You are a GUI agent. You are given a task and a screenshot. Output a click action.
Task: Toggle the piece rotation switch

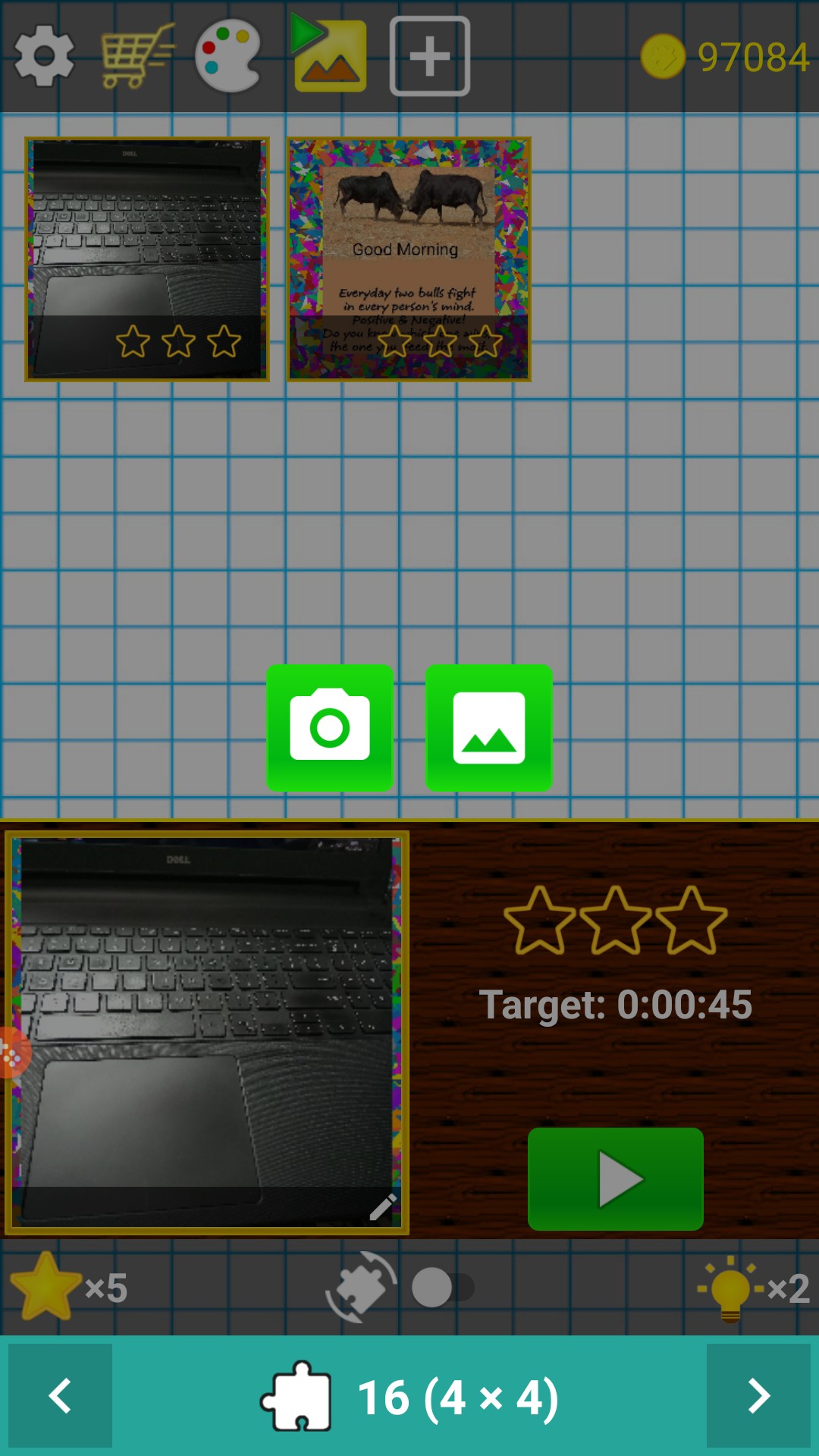(443, 1288)
